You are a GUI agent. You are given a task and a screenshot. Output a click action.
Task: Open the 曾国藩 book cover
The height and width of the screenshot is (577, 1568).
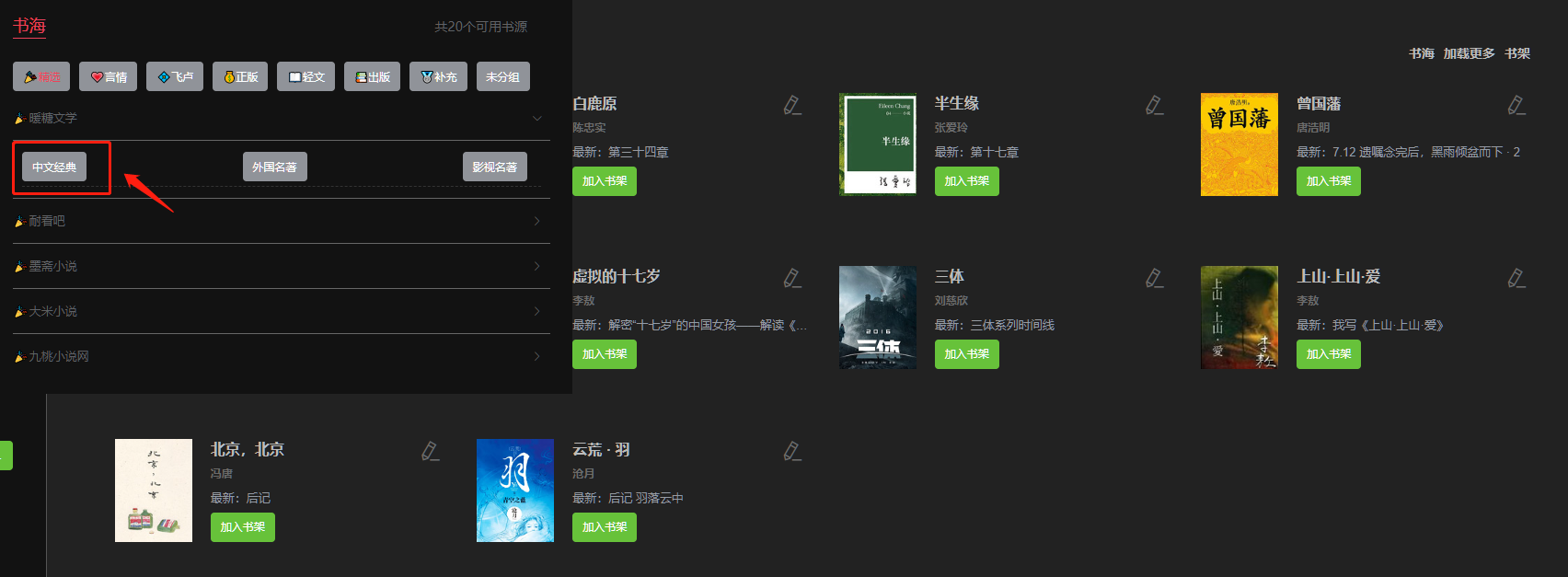click(x=1239, y=144)
